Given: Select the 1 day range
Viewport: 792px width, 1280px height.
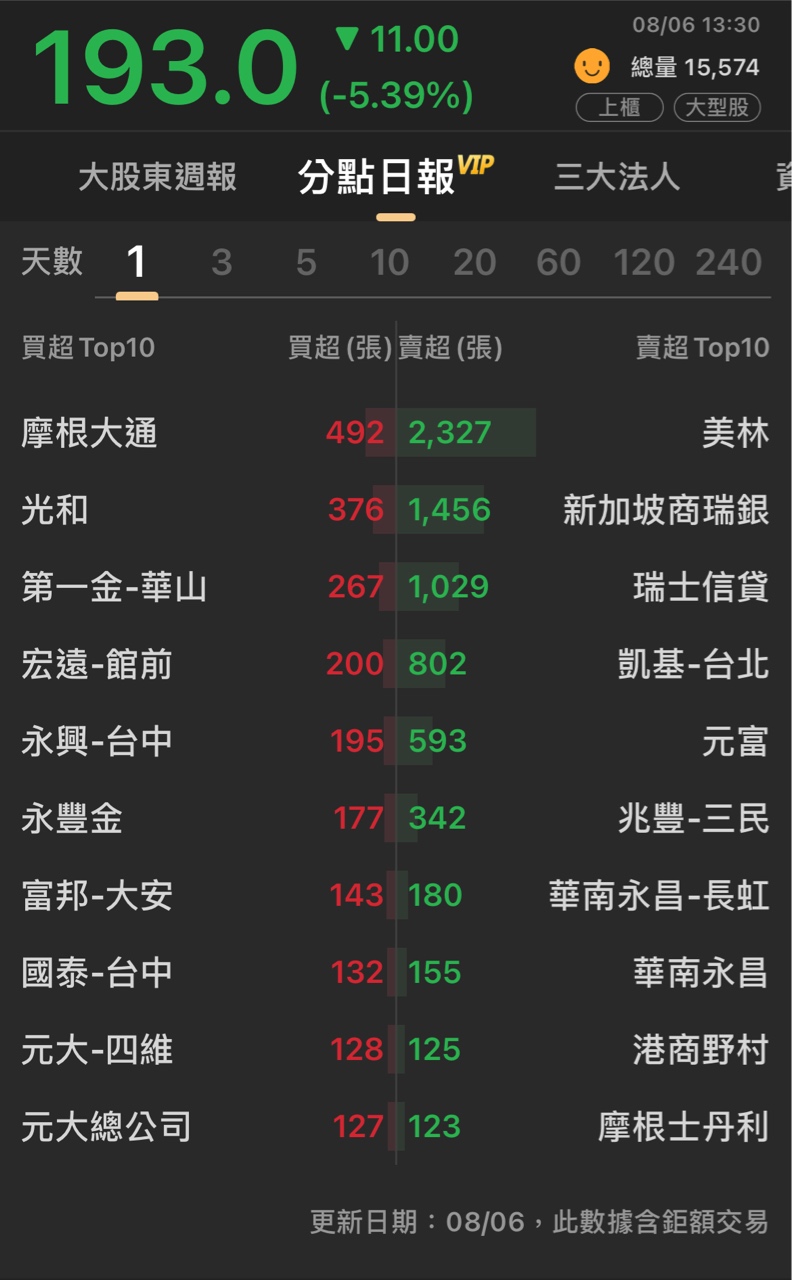Looking at the screenshot, I should tap(136, 263).
